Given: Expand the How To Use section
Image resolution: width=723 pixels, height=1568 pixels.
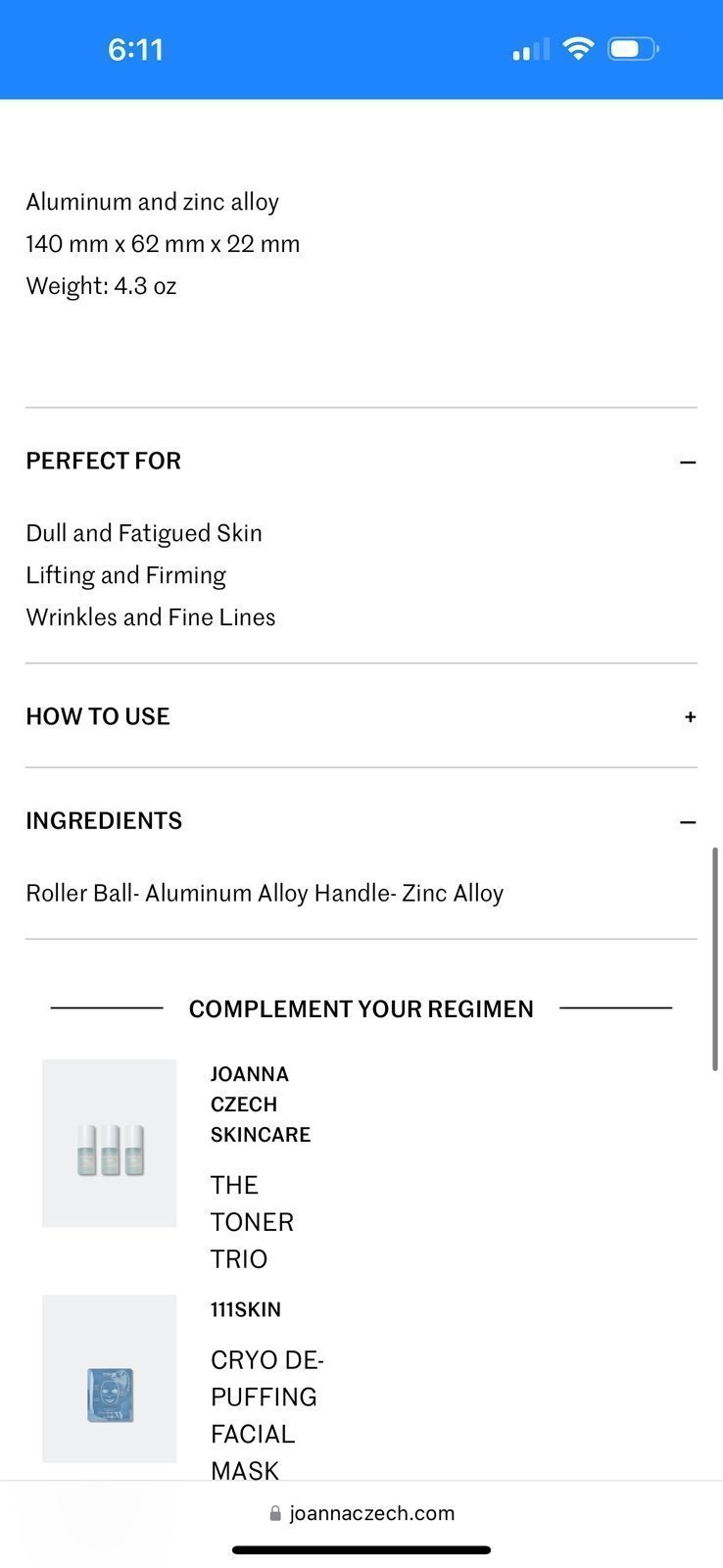Looking at the screenshot, I should coord(690,717).
